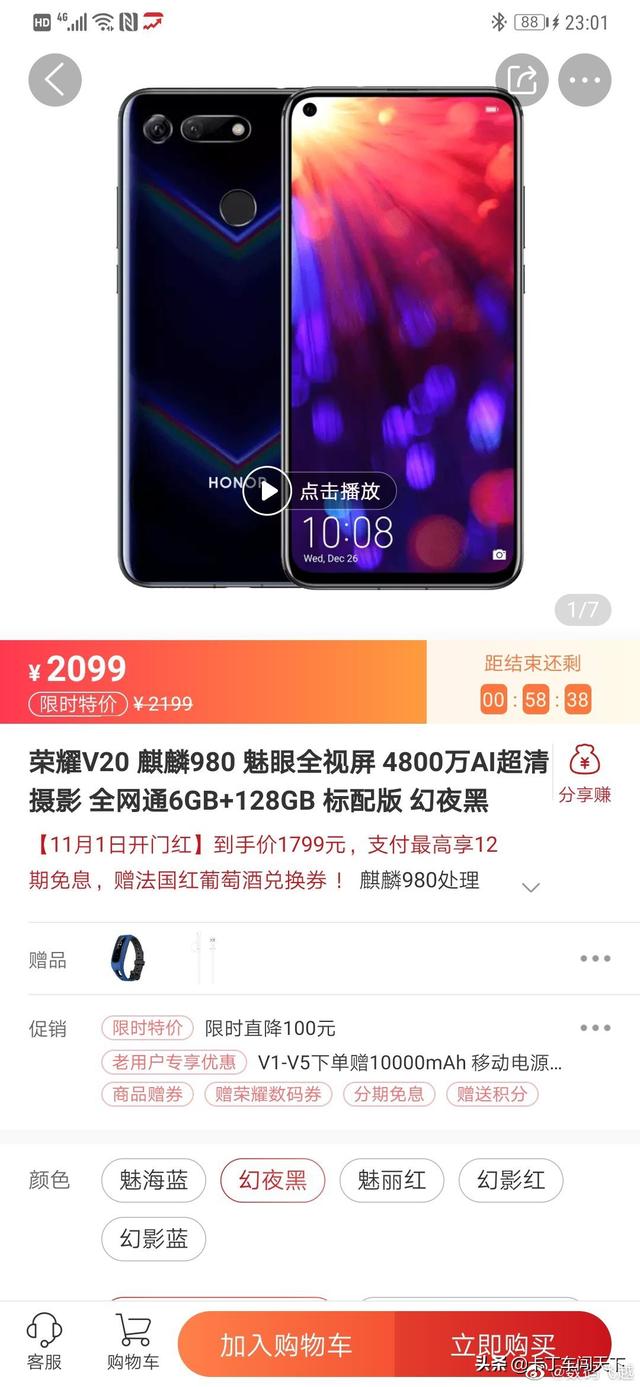Viewport: 640px width, 1387px height.
Task: Select the 幻夜黑 color option
Action: tap(273, 1180)
